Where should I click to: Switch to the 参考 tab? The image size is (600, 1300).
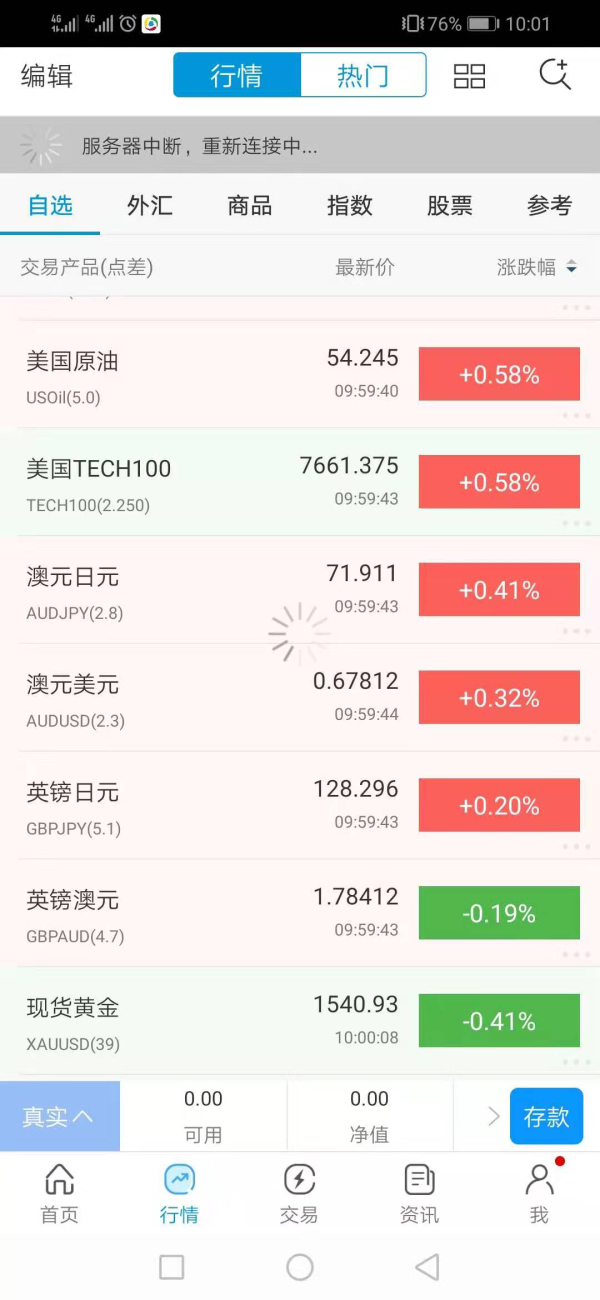[549, 205]
